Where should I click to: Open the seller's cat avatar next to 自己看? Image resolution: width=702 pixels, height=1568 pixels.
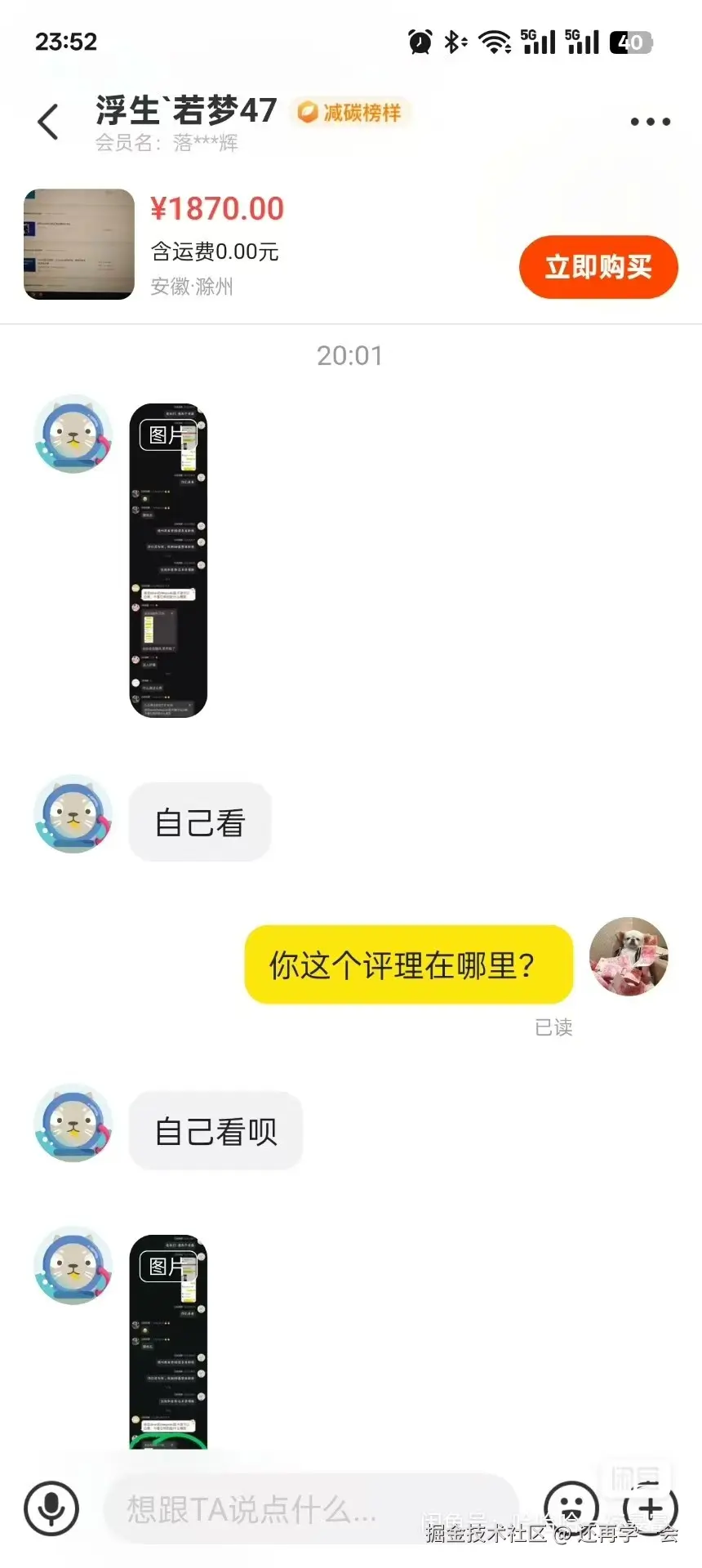point(73,814)
